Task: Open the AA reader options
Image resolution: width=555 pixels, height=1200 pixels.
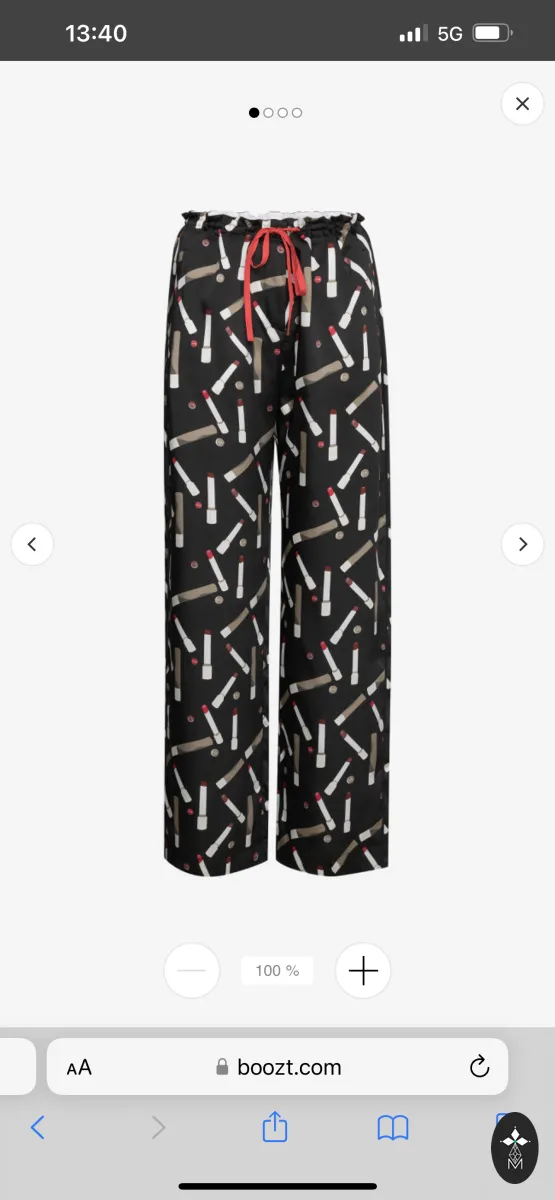Action: tap(79, 1067)
